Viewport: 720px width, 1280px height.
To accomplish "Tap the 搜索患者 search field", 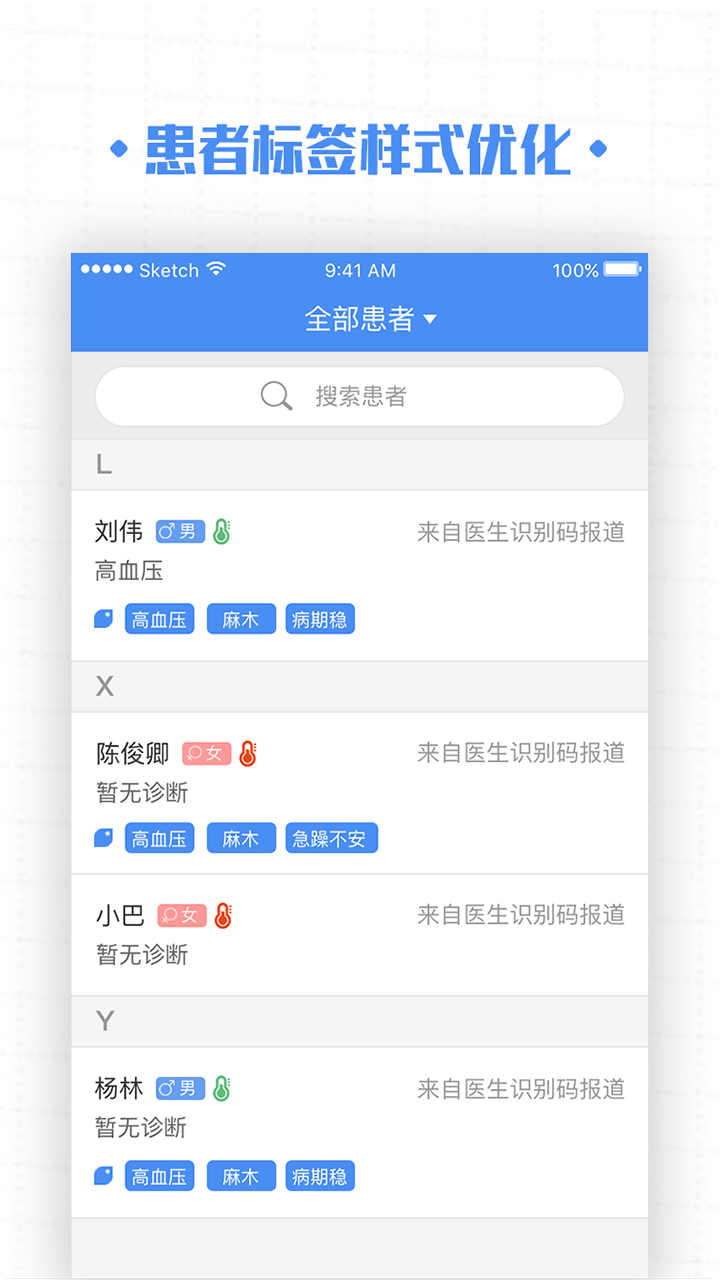I will [360, 396].
